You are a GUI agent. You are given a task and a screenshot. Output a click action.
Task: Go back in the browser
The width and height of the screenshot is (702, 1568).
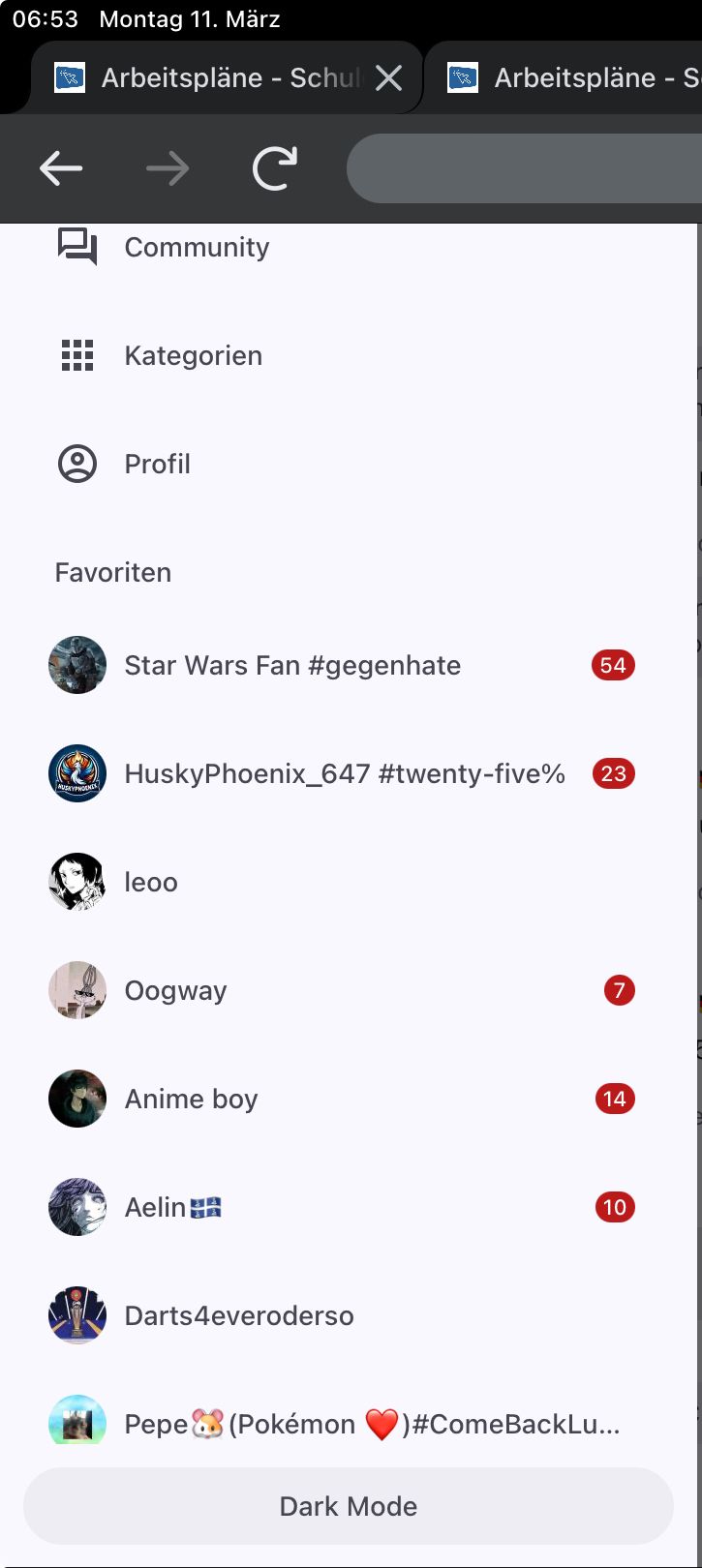pyautogui.click(x=61, y=168)
